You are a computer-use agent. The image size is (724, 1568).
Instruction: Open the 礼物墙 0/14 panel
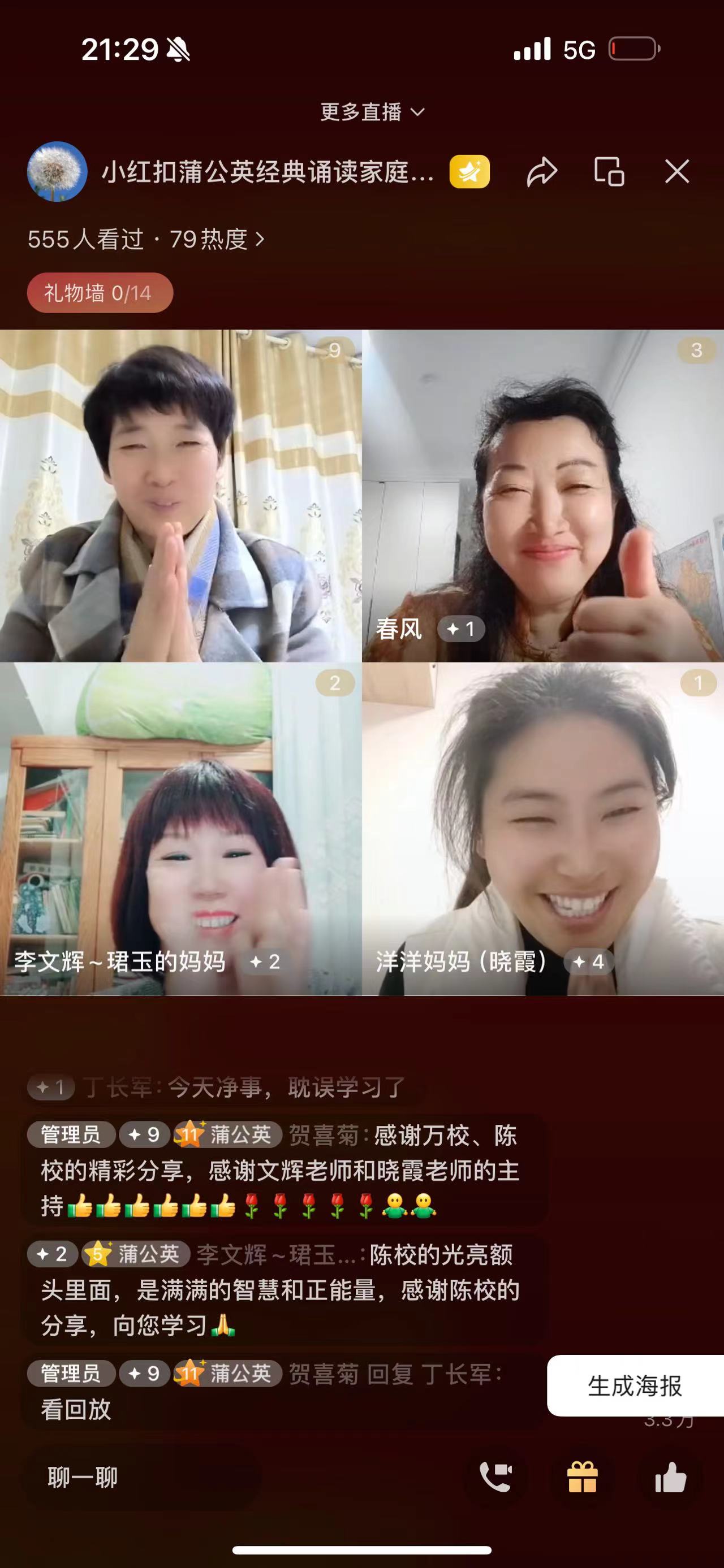(99, 293)
